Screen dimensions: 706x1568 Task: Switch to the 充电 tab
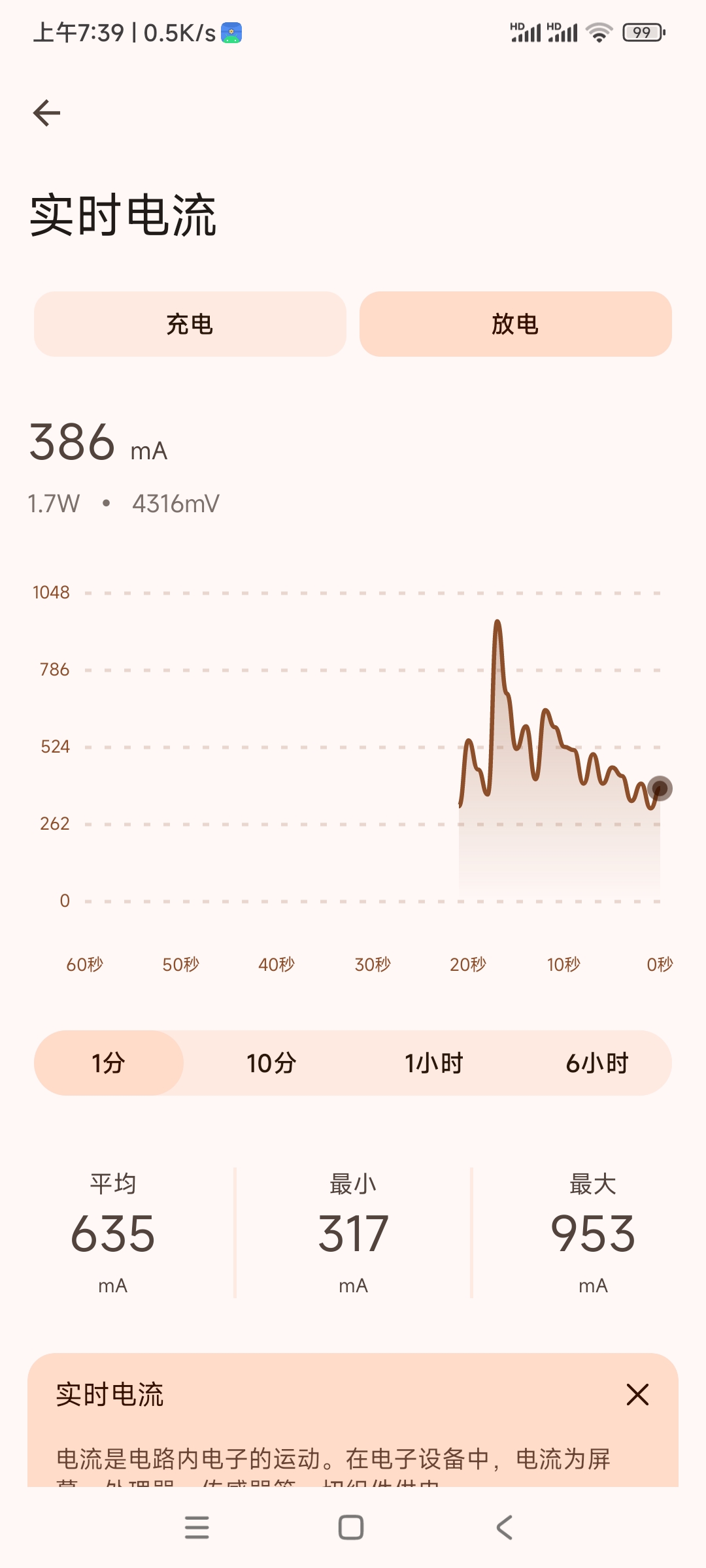point(190,324)
